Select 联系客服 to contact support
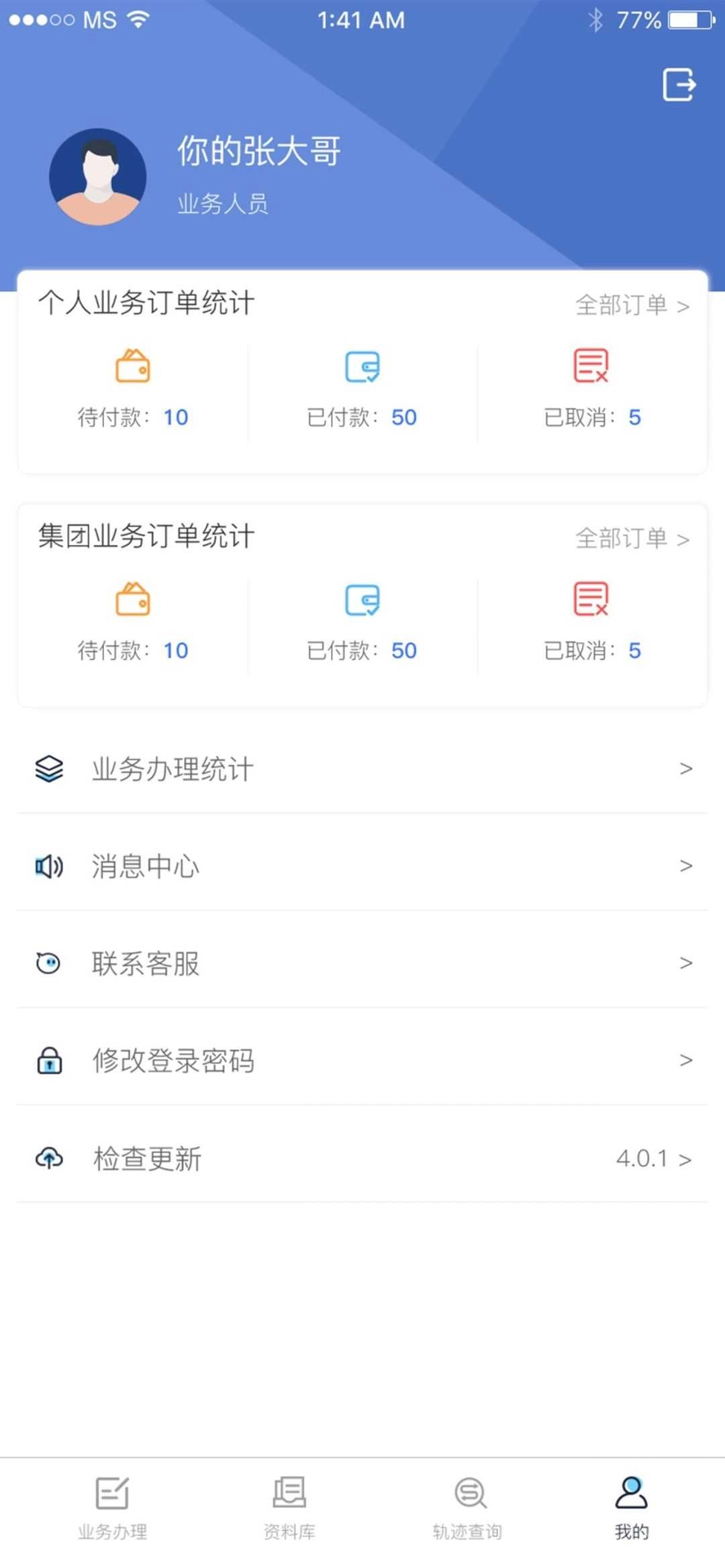Viewport: 725px width, 1568px height. click(362, 963)
